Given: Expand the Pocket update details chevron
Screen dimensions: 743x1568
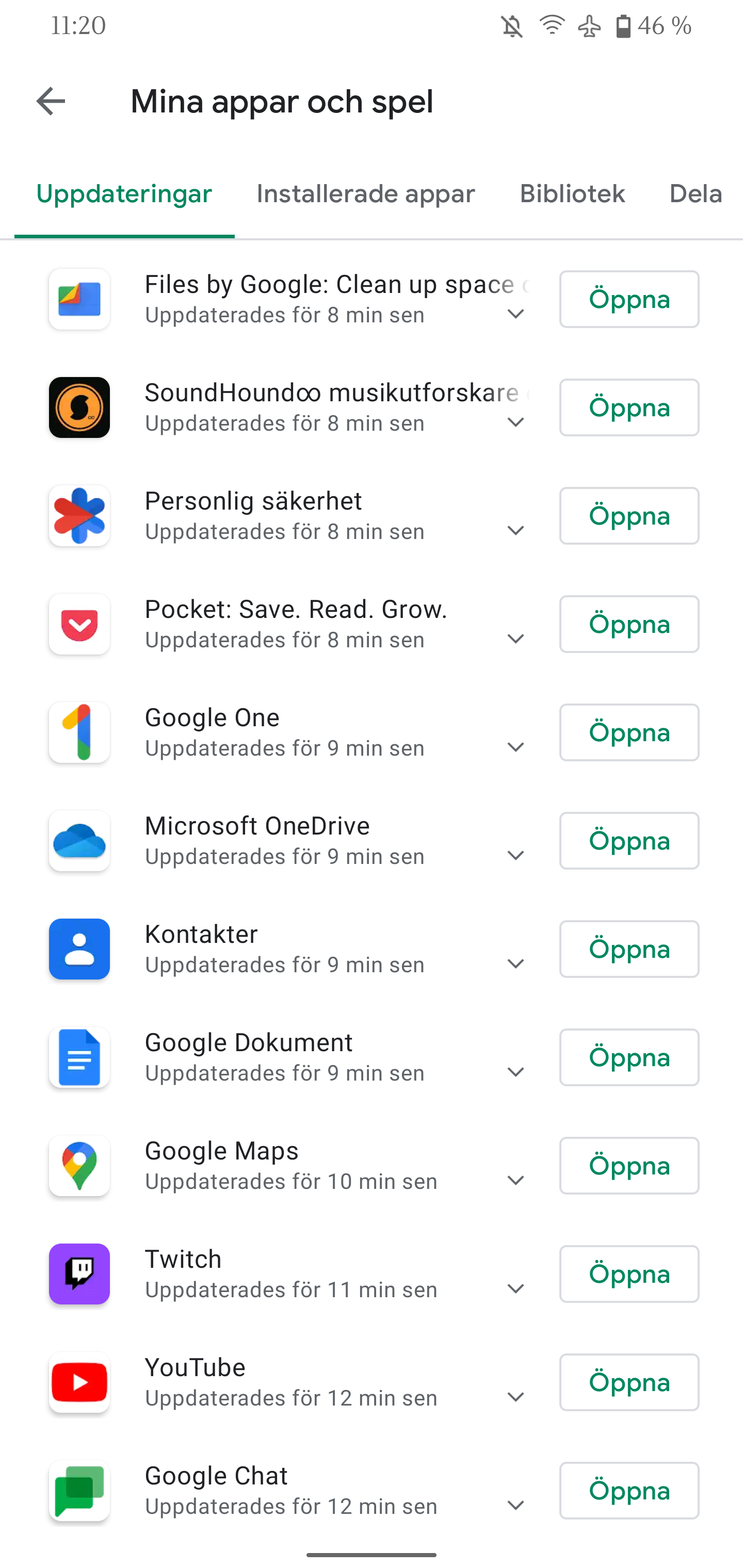Looking at the screenshot, I should tap(516, 639).
